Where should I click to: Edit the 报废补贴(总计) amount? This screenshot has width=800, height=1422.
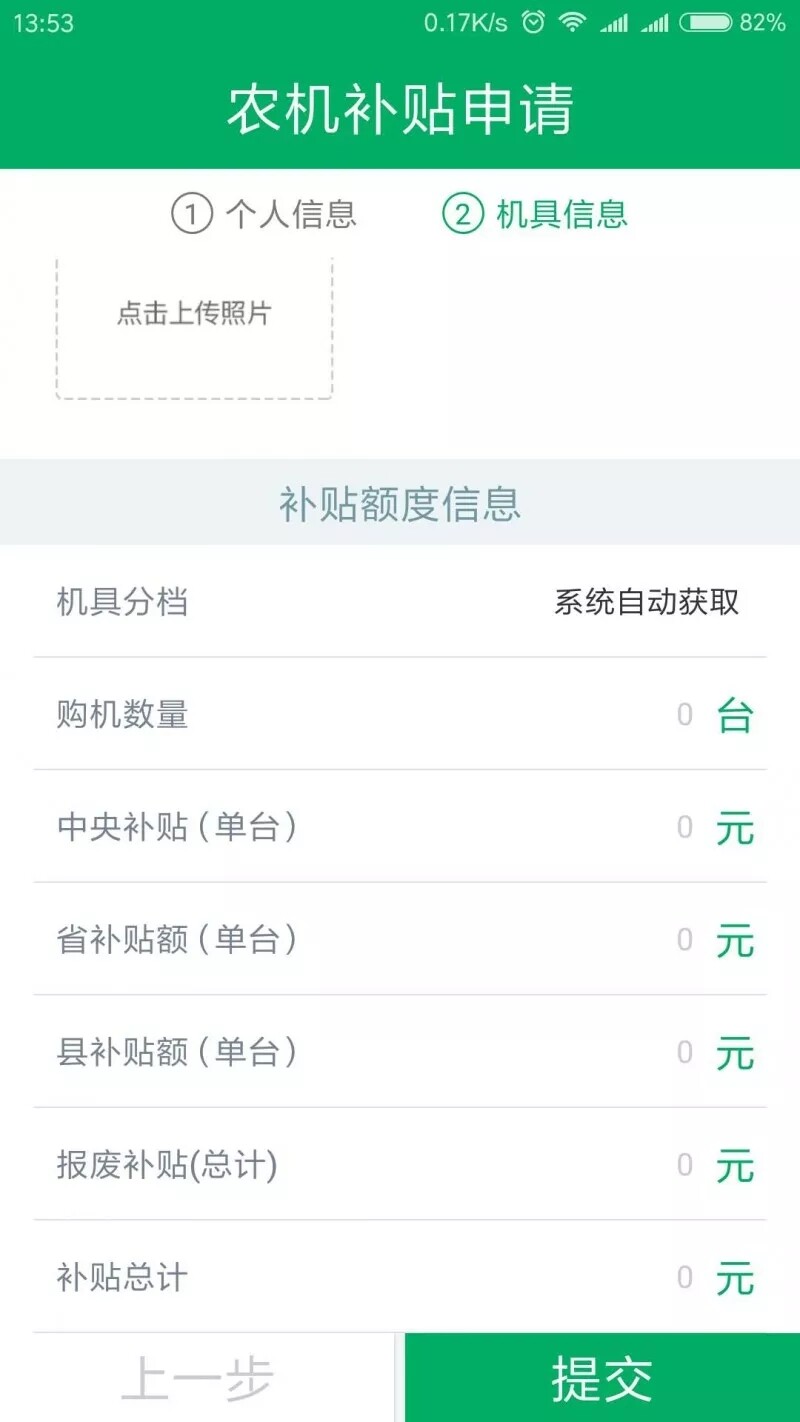684,1165
